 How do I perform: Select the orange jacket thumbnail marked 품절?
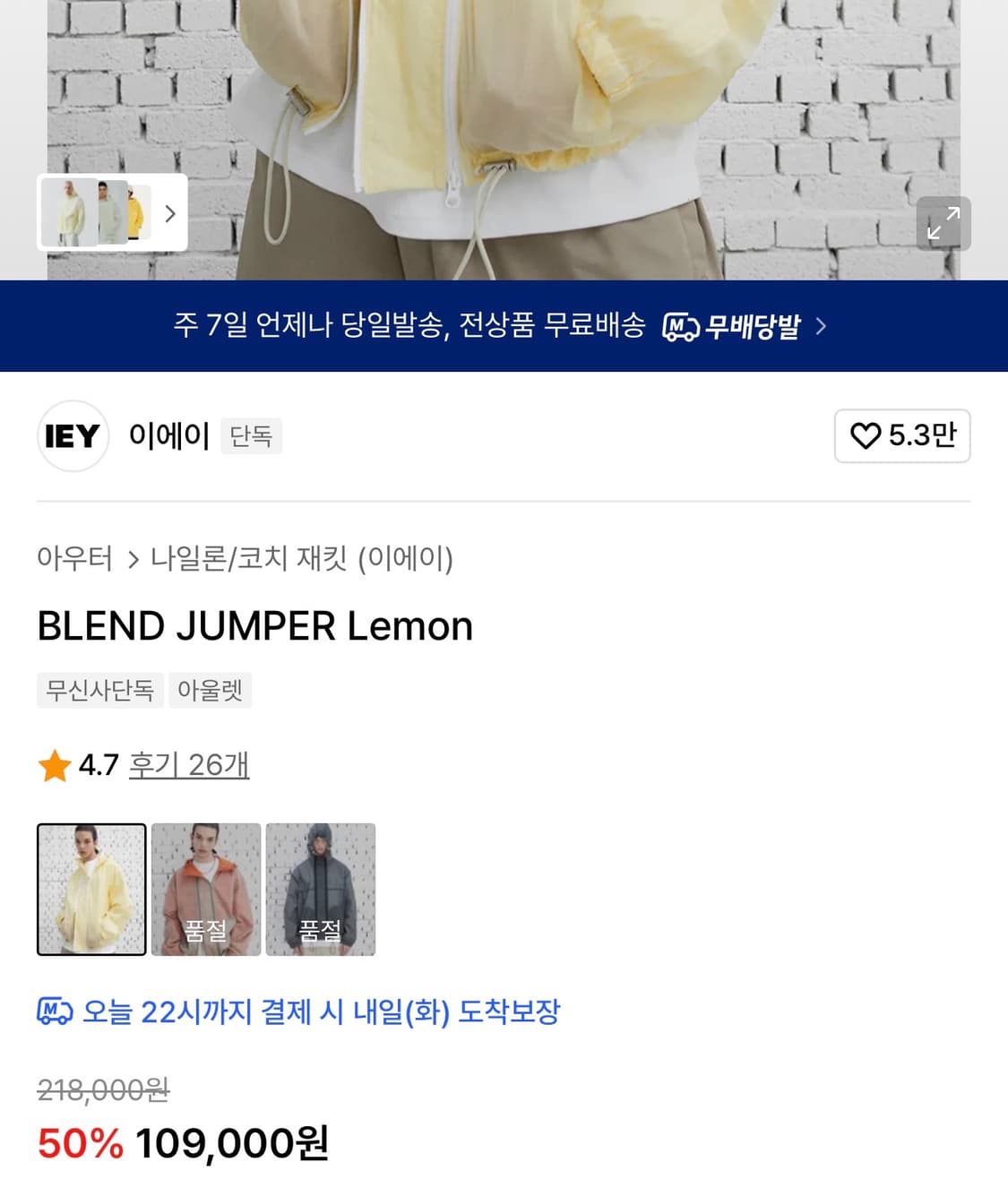coord(205,889)
